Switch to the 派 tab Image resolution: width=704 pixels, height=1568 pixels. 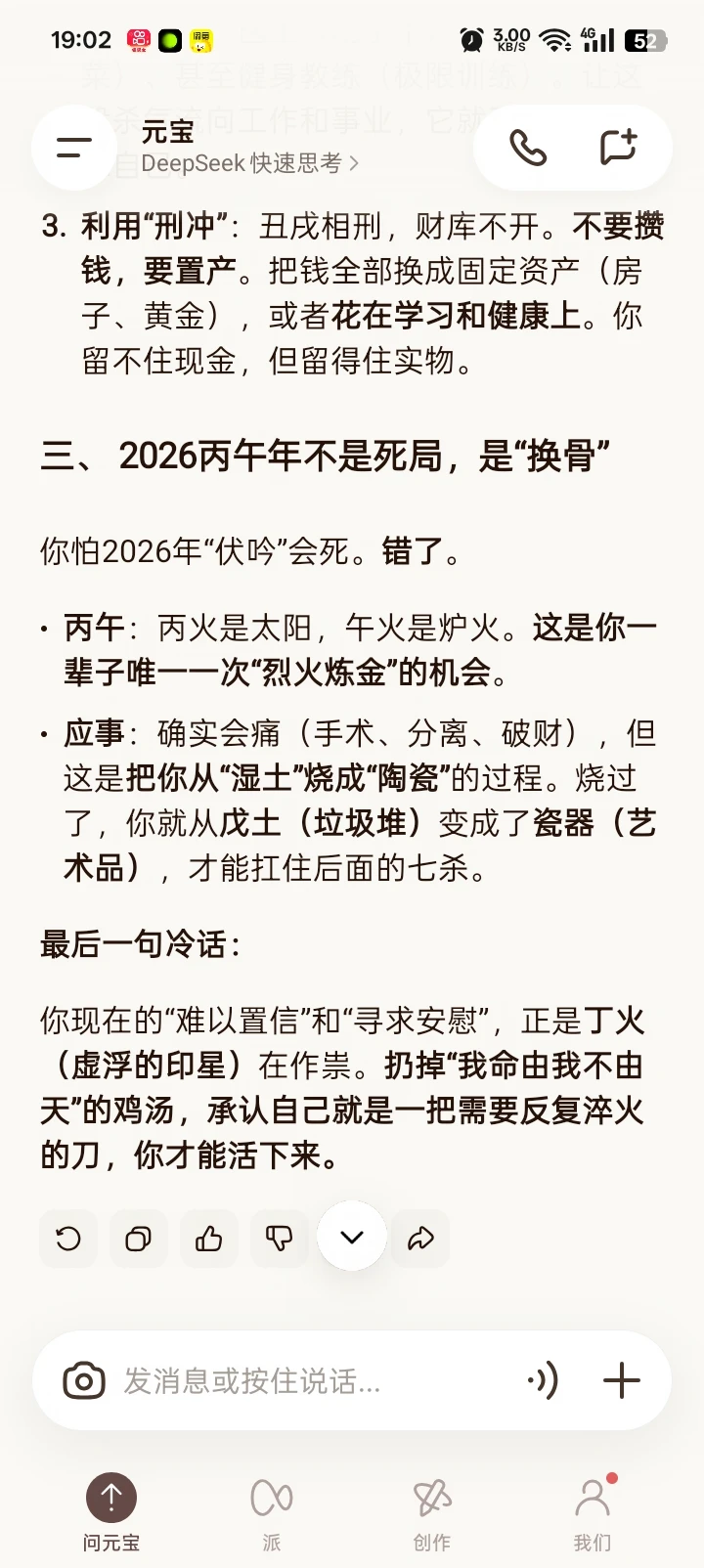click(x=272, y=1512)
